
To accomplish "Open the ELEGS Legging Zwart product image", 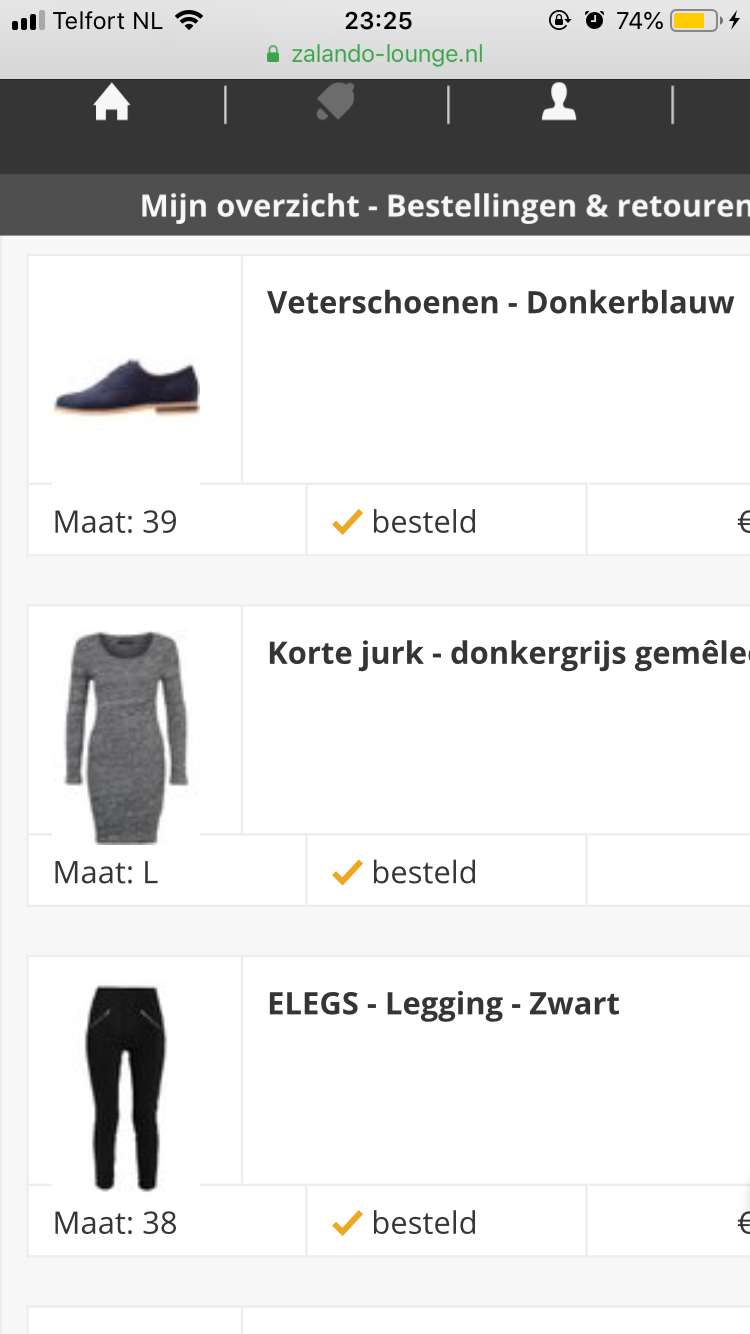I will (x=125, y=1088).
